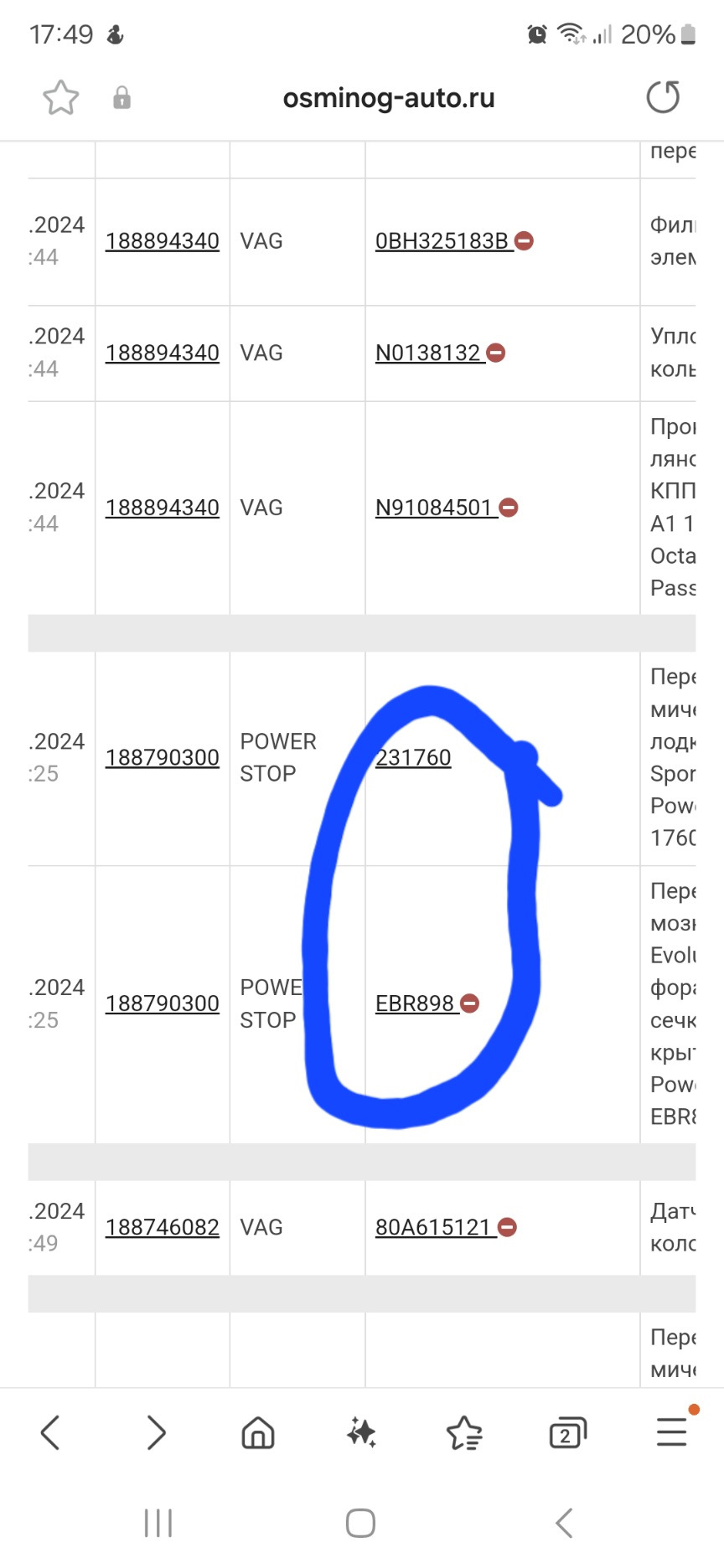This screenshot has height=1568, width=724.
Task: Open part number link N91084501
Action: coord(433,508)
